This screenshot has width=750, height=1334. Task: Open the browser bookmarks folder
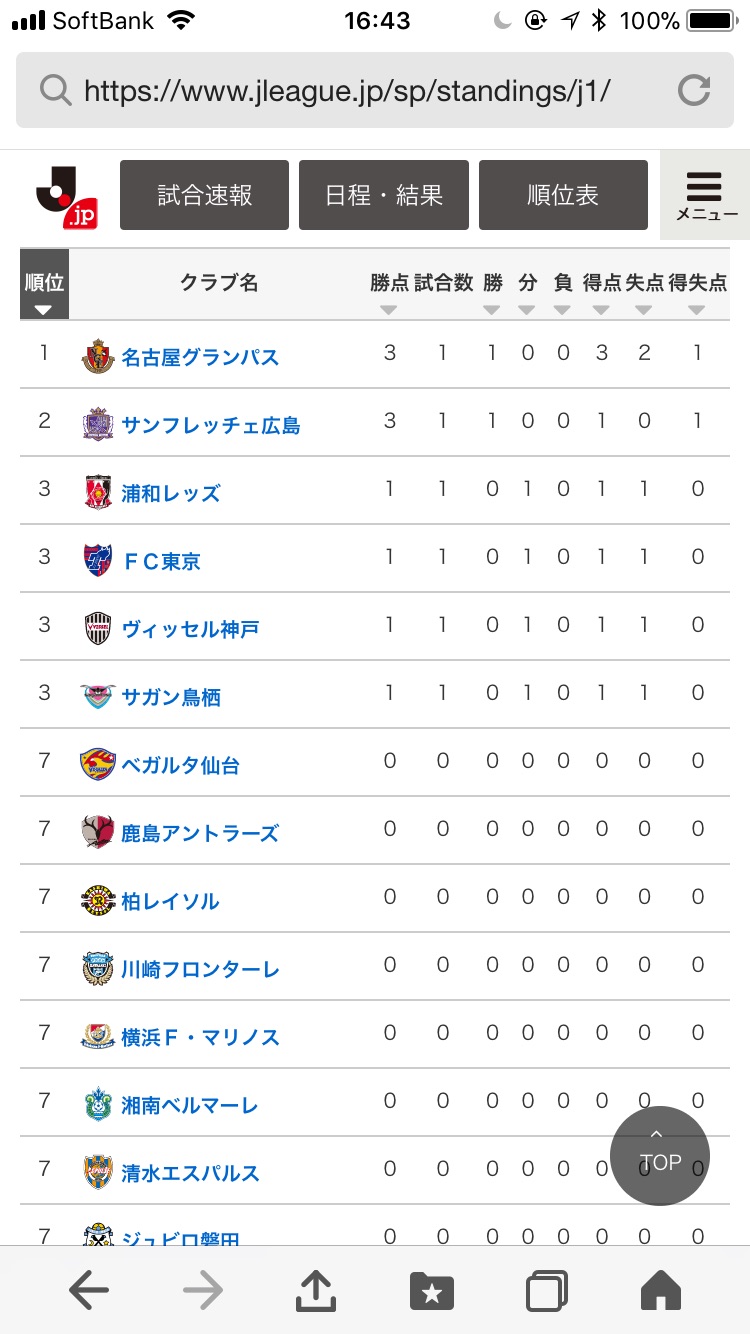click(432, 1291)
